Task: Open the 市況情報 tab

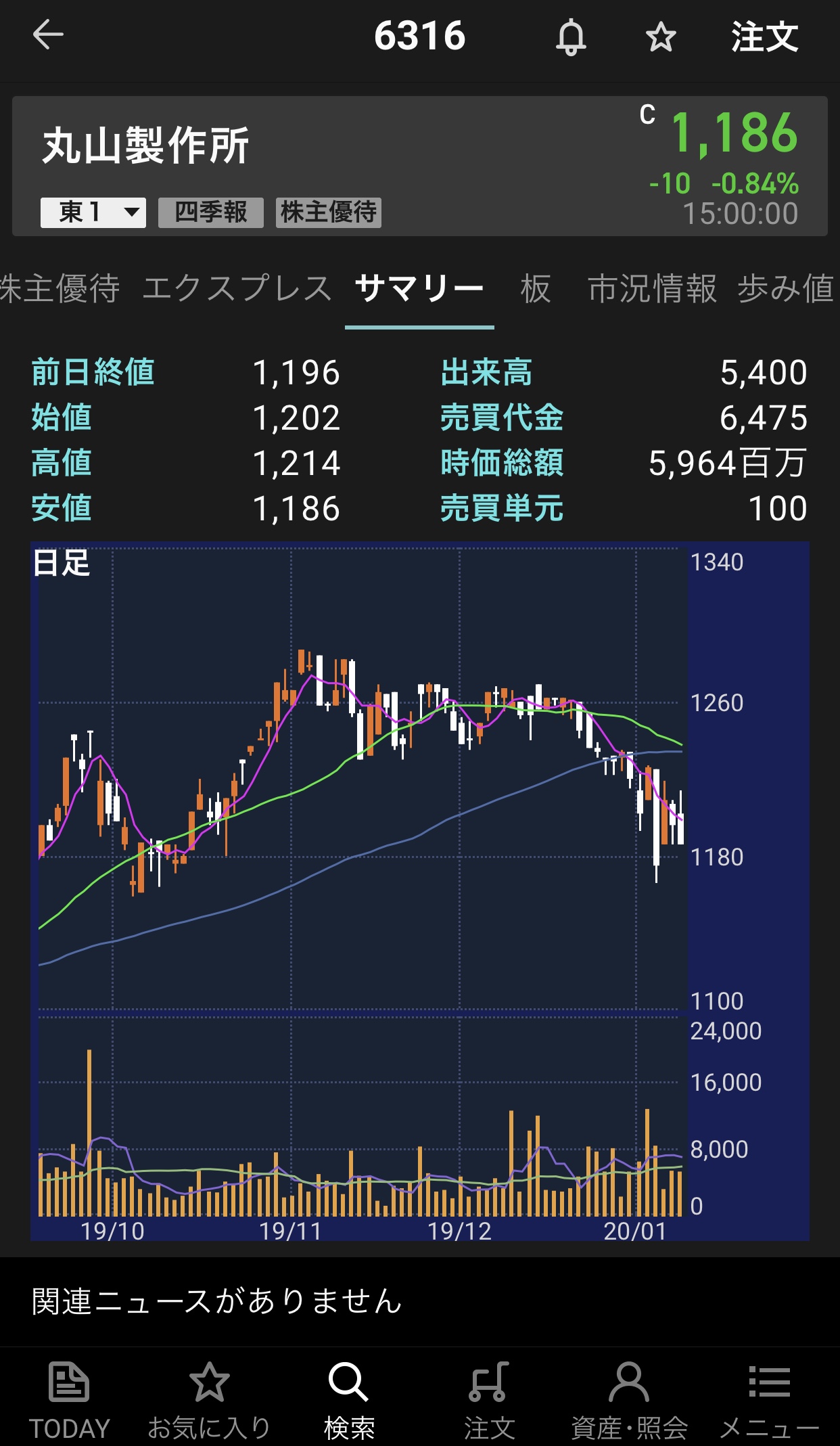Action: click(652, 289)
